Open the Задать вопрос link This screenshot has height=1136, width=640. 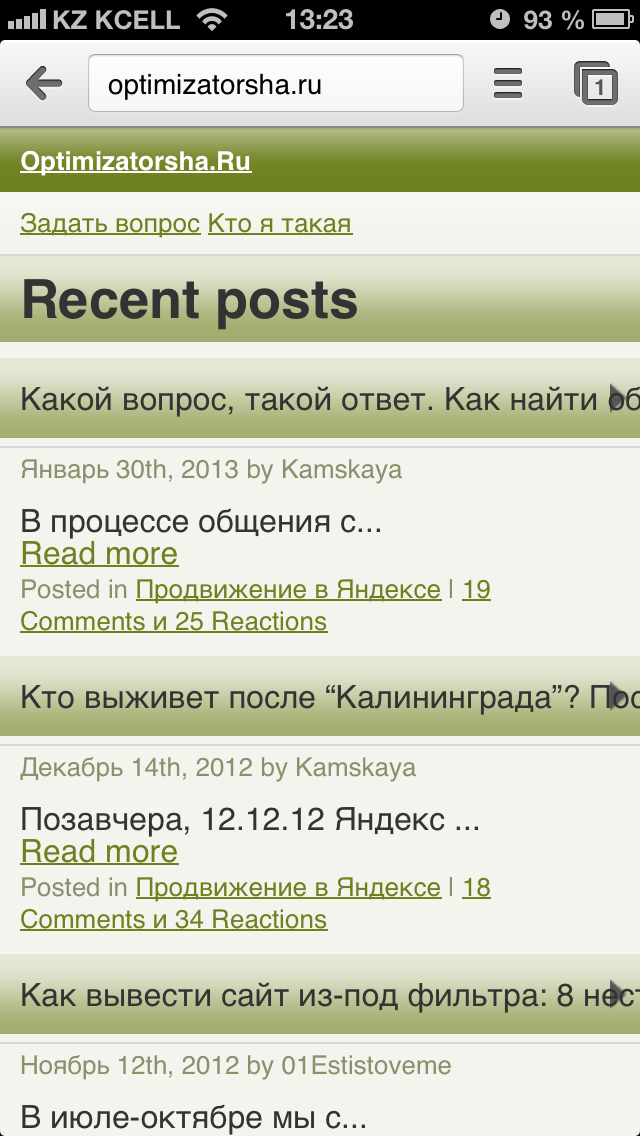pos(110,224)
